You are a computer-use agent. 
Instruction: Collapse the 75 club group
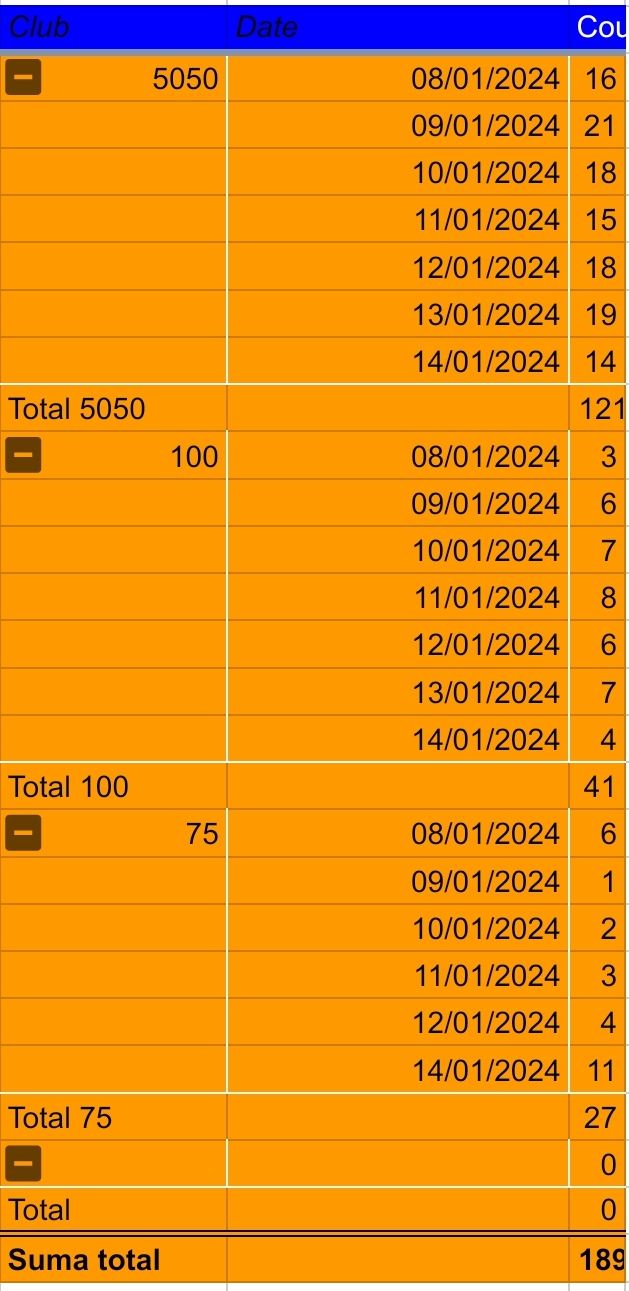click(x=23, y=833)
